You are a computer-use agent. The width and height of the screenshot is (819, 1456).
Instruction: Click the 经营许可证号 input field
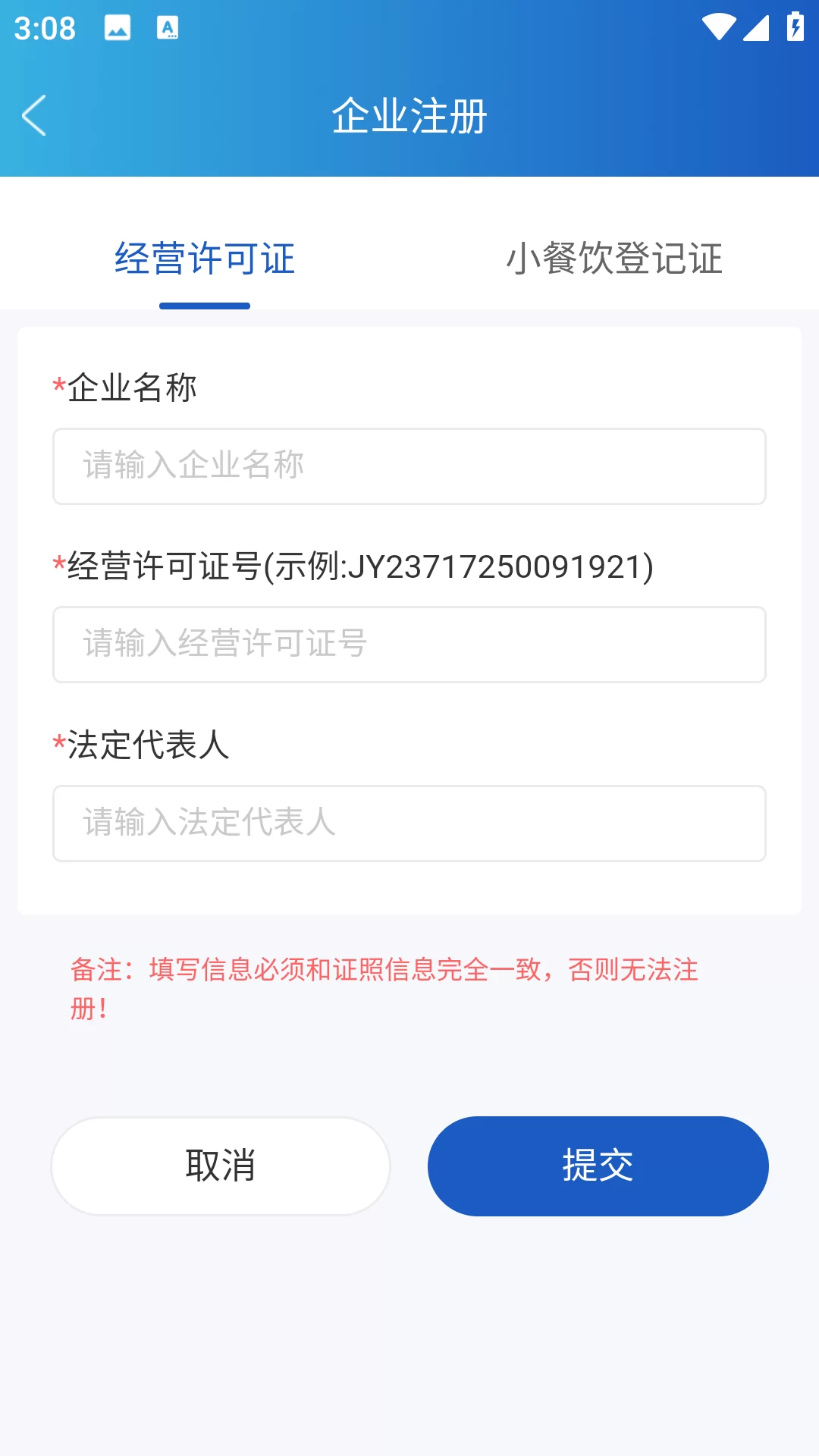coord(409,645)
